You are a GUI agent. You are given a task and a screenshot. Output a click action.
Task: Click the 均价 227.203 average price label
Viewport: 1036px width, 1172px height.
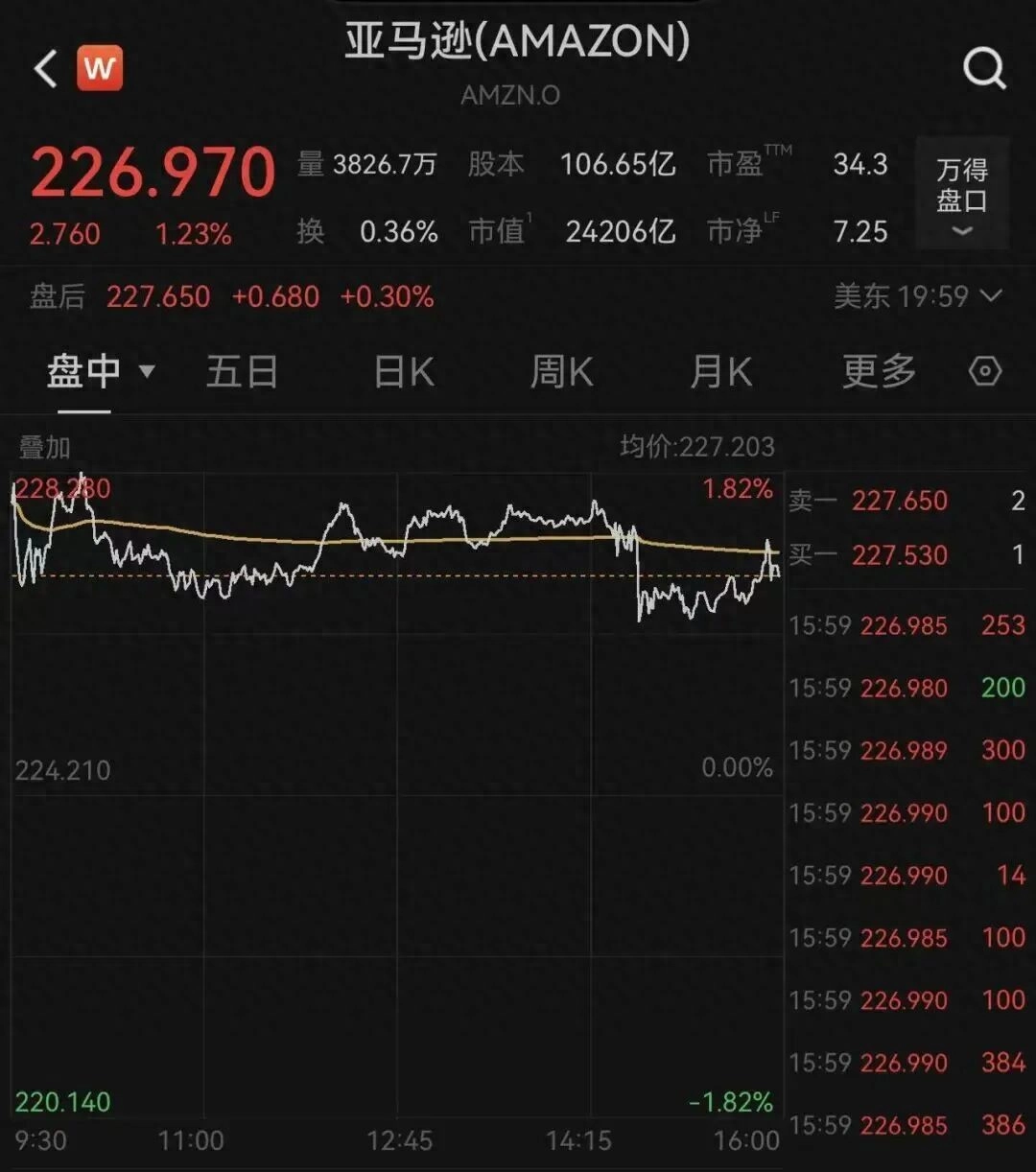point(699,447)
